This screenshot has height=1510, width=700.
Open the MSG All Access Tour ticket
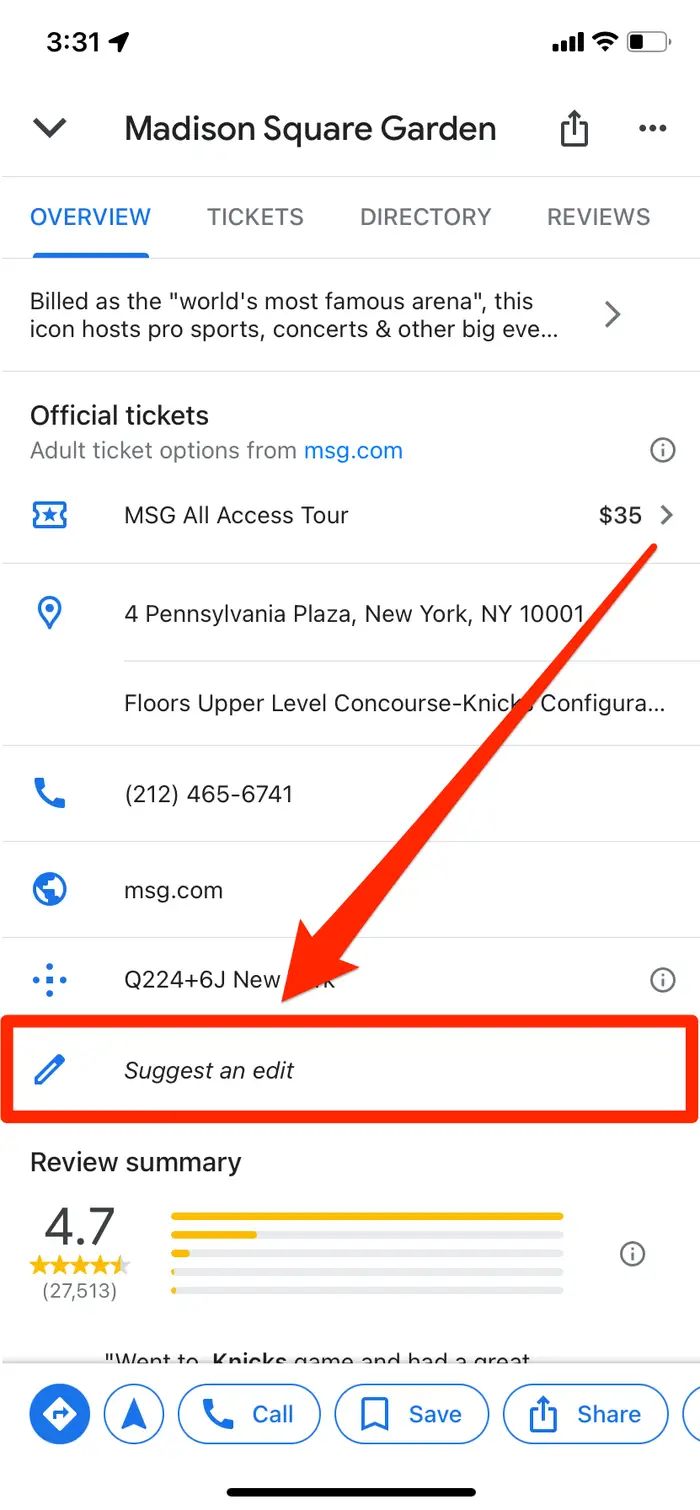[350, 515]
